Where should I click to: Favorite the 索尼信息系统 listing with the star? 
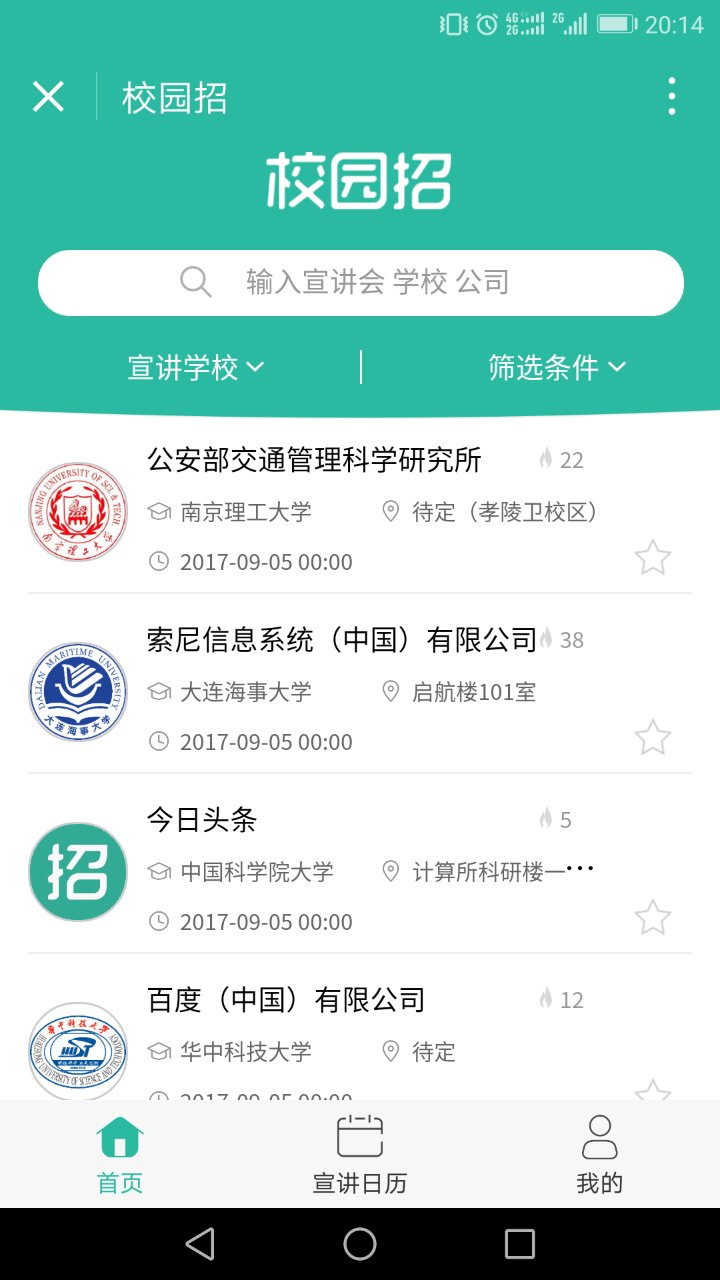(653, 737)
